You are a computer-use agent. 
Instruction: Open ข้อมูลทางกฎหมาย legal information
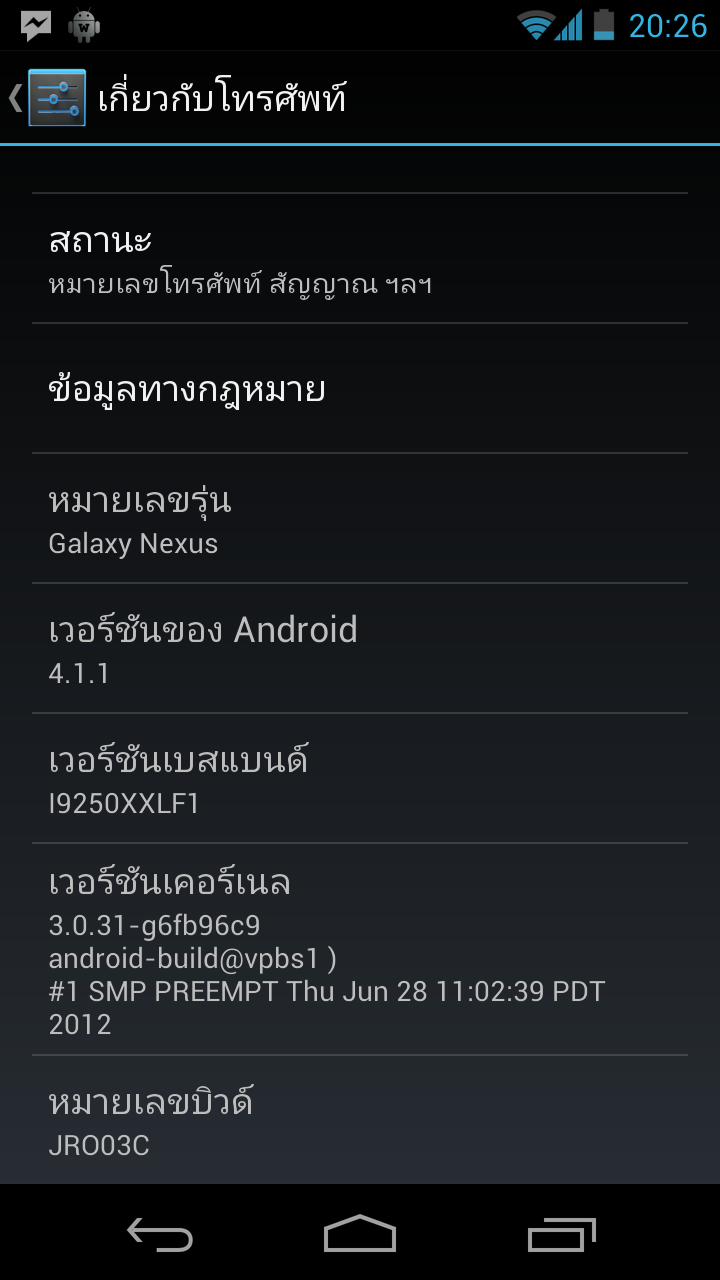pos(360,389)
